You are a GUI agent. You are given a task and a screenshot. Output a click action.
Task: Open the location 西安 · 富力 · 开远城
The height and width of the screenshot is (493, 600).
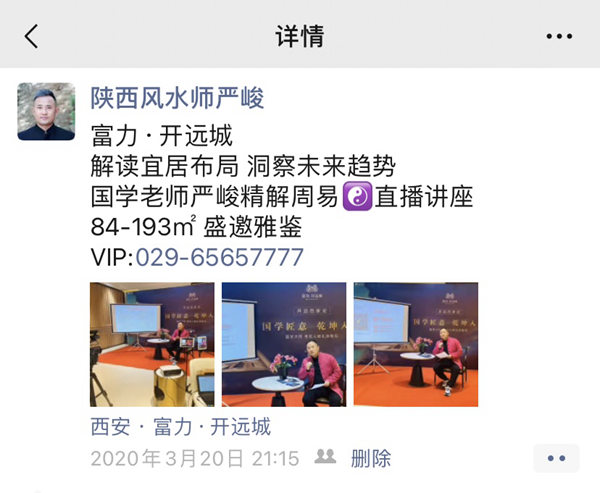pos(180,428)
